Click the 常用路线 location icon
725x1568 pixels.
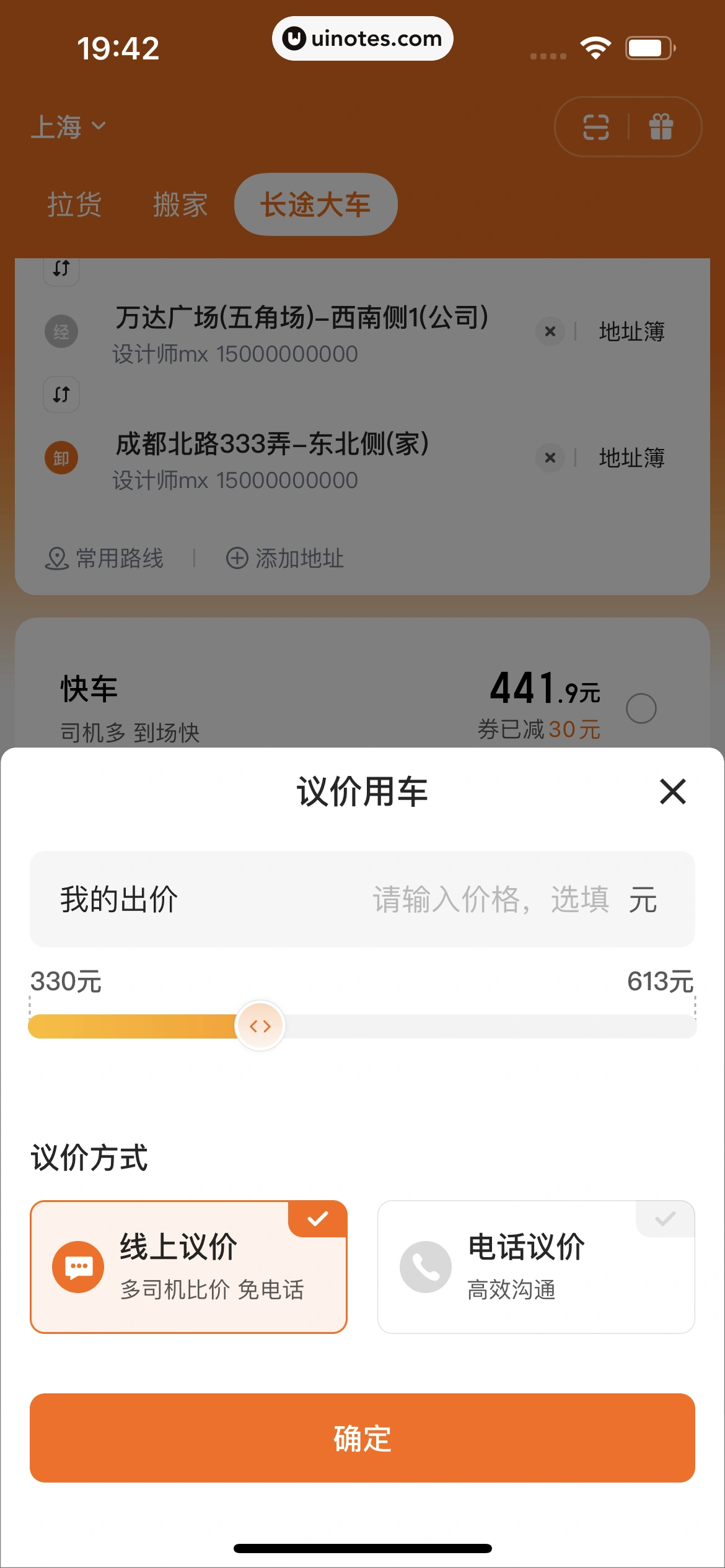56,558
